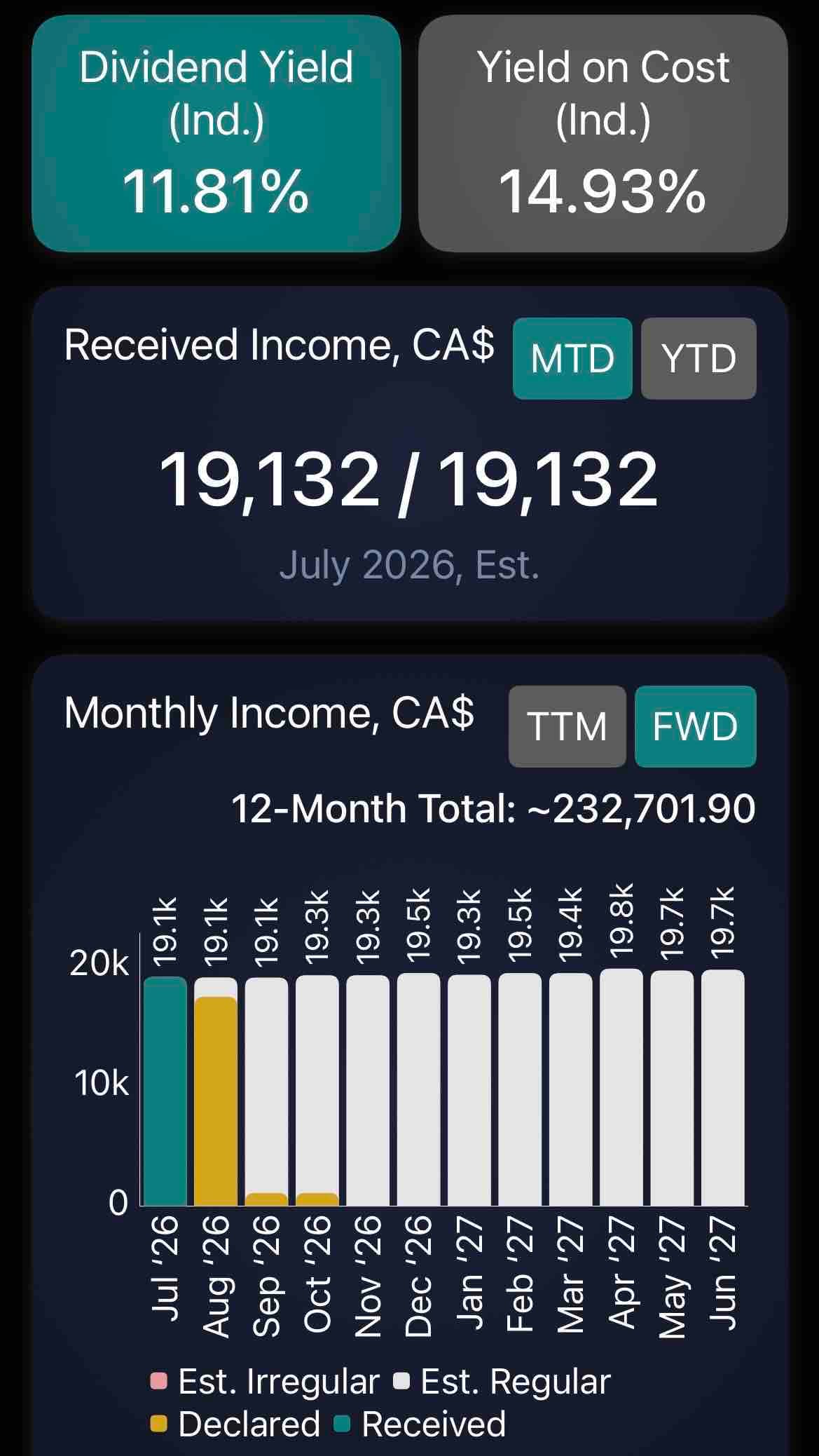
Task: Select the MTD received income view
Action: pyautogui.click(x=572, y=358)
